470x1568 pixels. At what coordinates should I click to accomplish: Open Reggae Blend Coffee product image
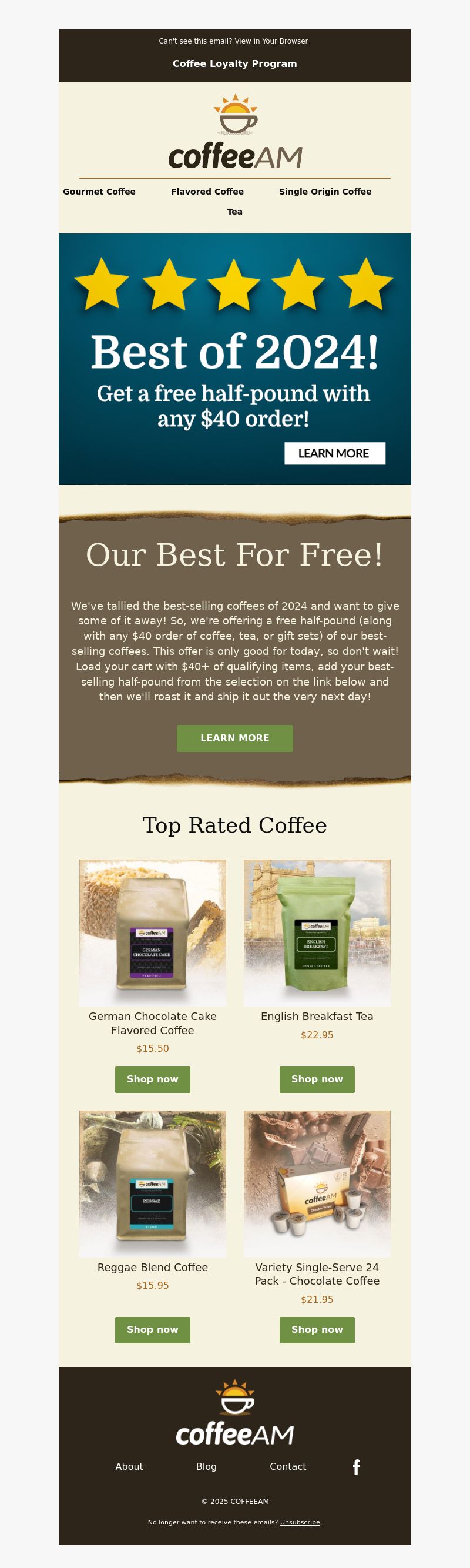tap(153, 1183)
